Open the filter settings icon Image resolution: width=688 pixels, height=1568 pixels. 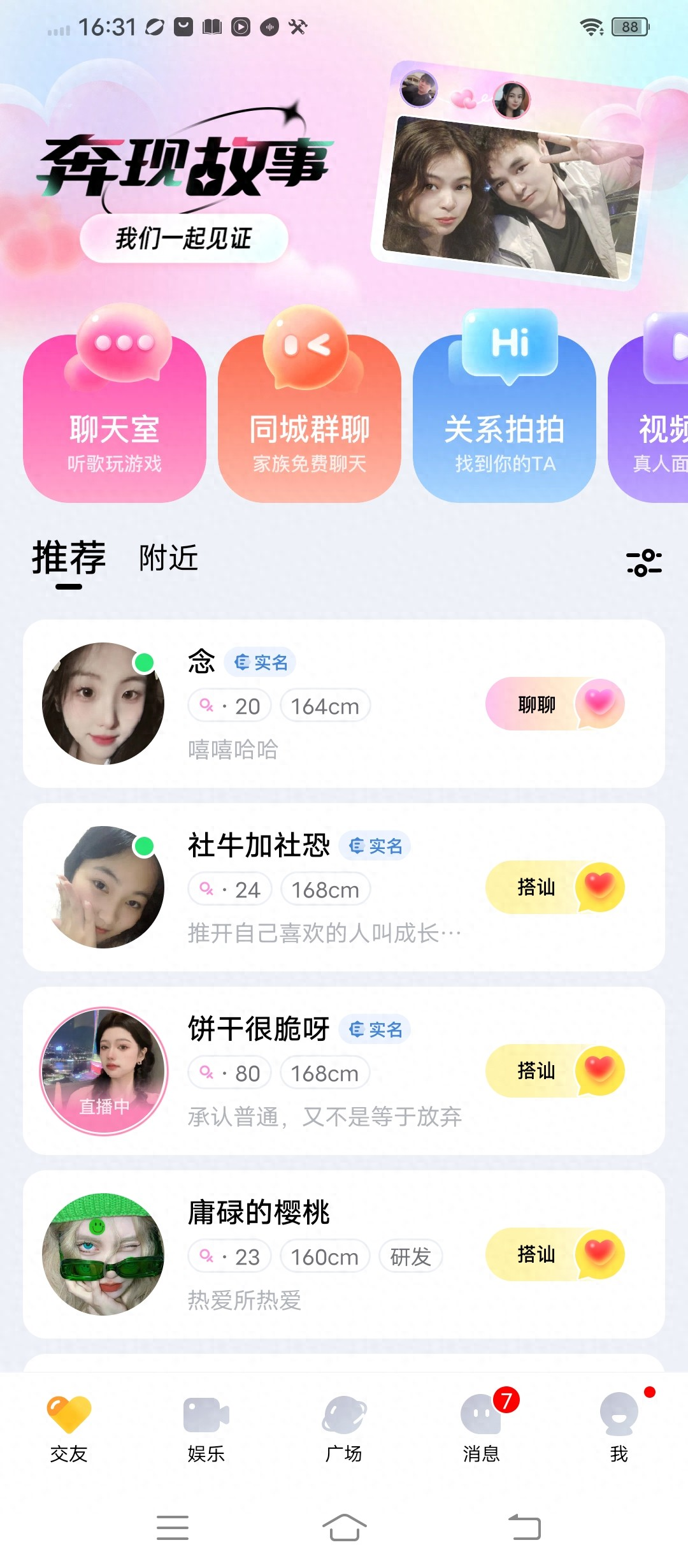(644, 562)
